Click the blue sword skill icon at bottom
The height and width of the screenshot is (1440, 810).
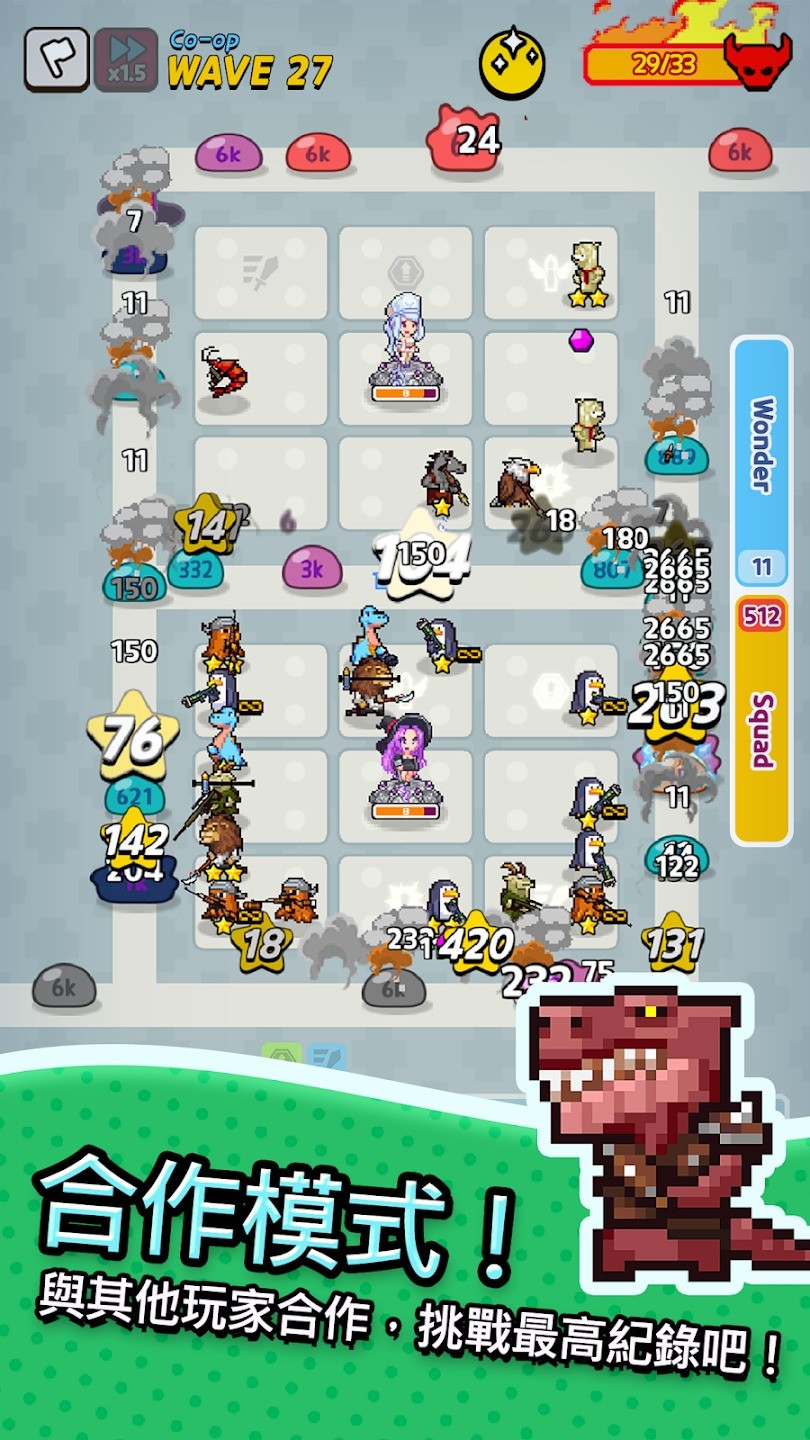tap(326, 1057)
